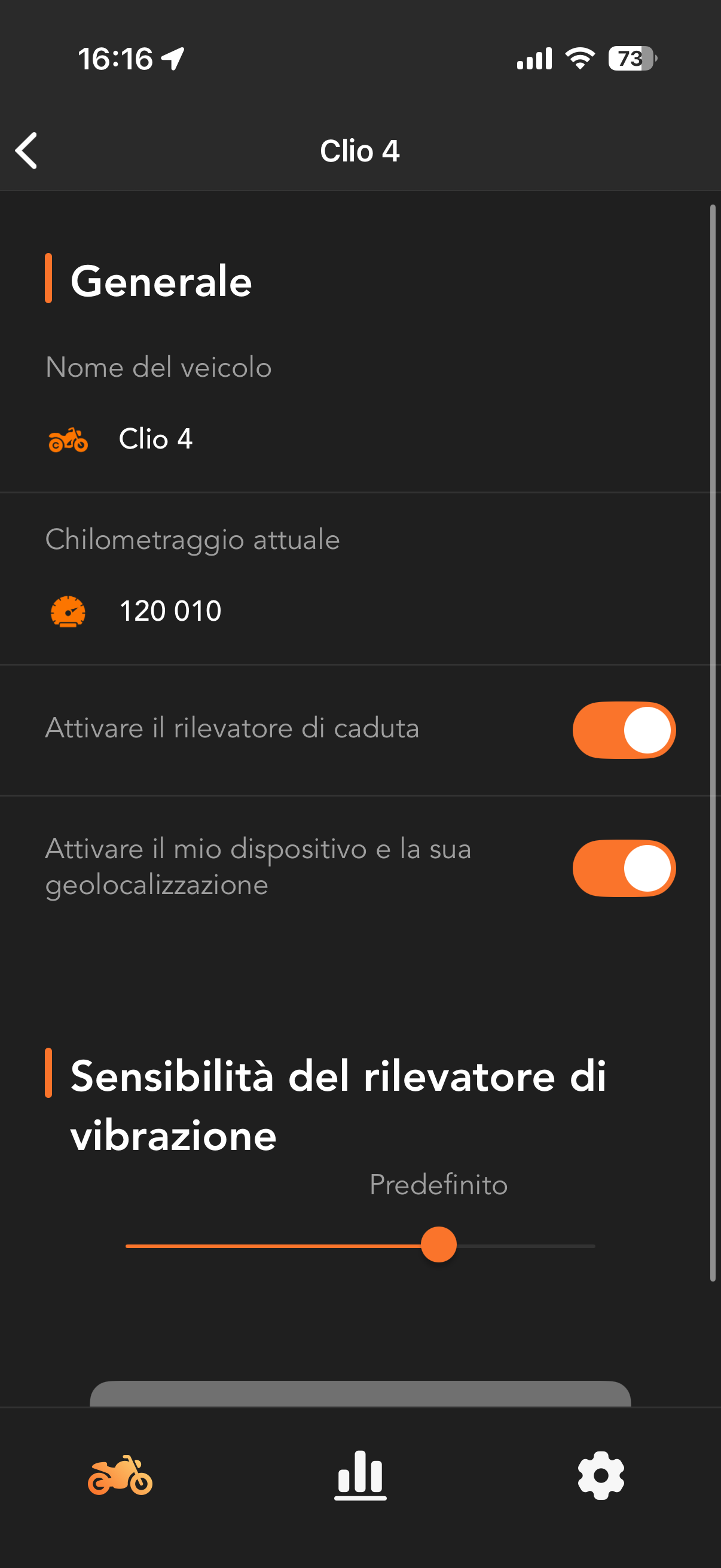Viewport: 721px width, 1568px height.
Task: Open the statistics chart tab
Action: (360, 1475)
